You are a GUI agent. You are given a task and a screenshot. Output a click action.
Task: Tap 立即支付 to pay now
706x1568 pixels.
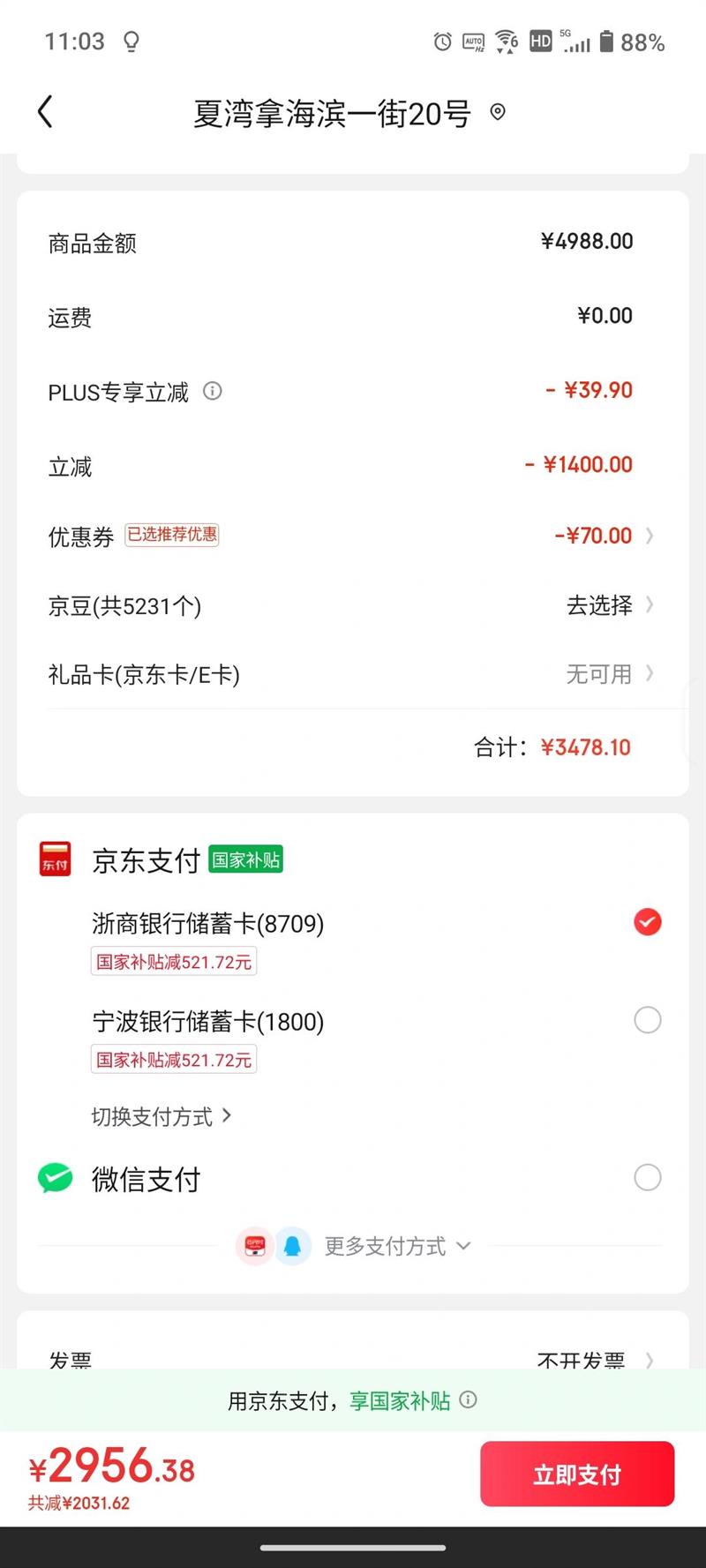click(x=577, y=1474)
